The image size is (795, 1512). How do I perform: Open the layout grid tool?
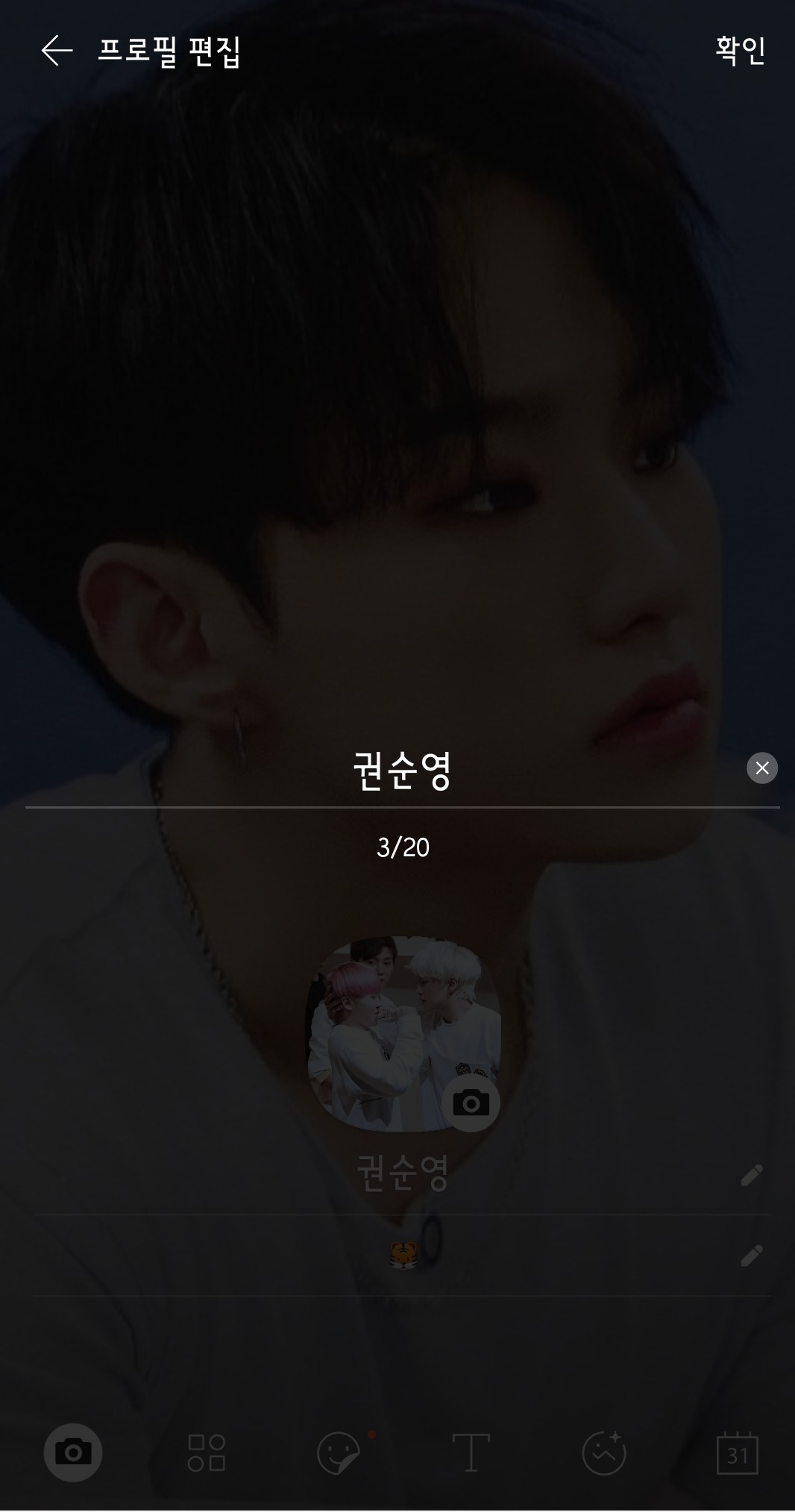pyautogui.click(x=207, y=1452)
